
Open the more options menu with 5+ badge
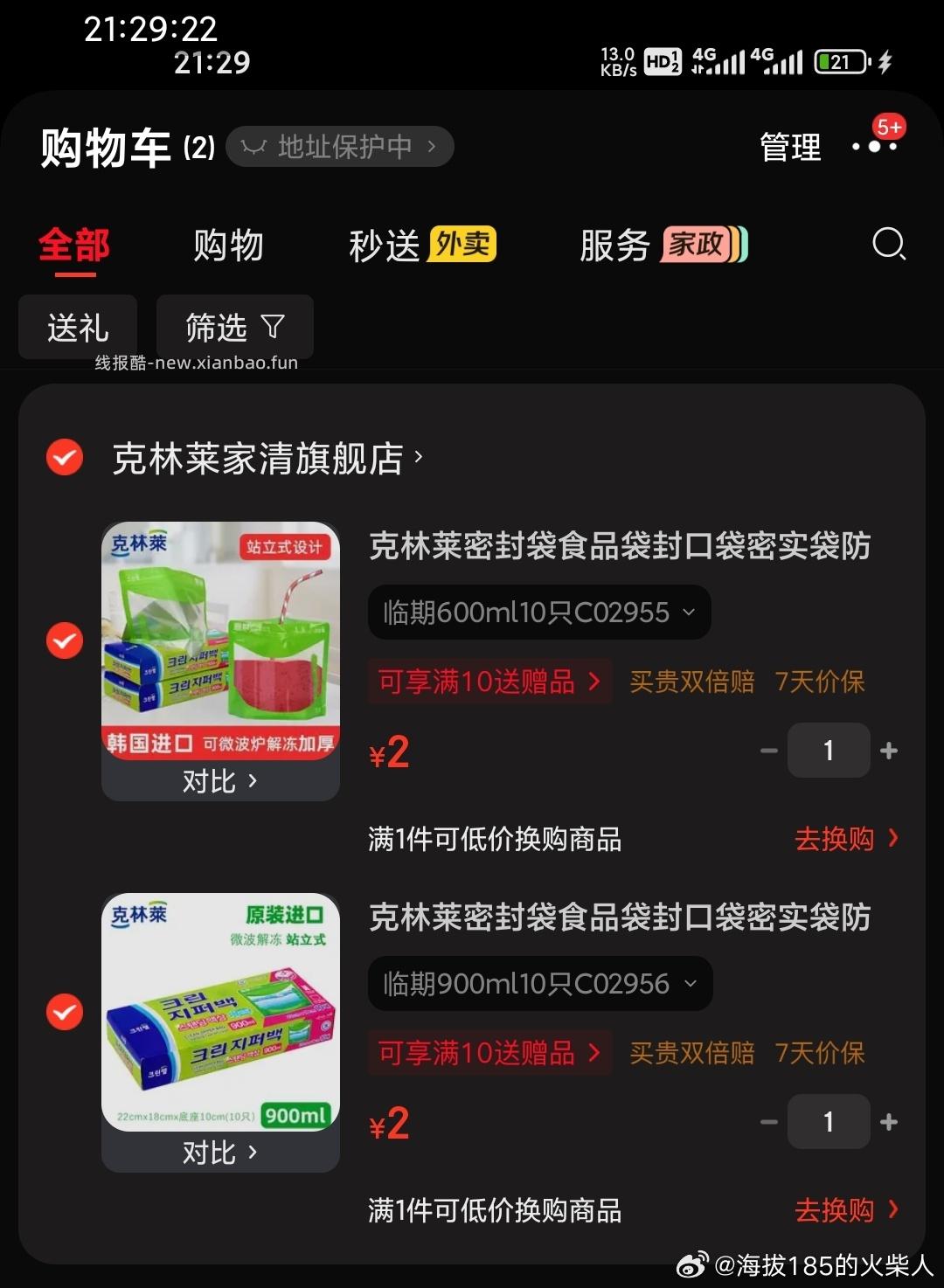tap(874, 147)
